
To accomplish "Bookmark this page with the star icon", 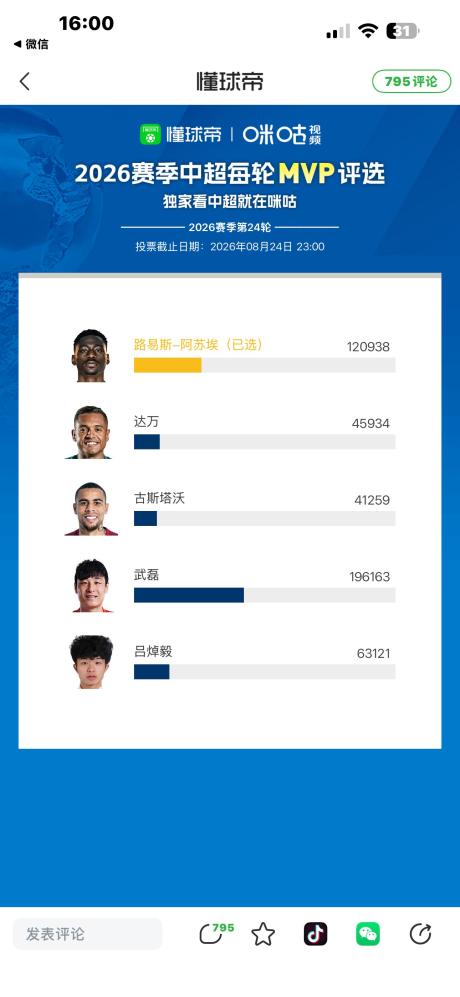I will (263, 934).
